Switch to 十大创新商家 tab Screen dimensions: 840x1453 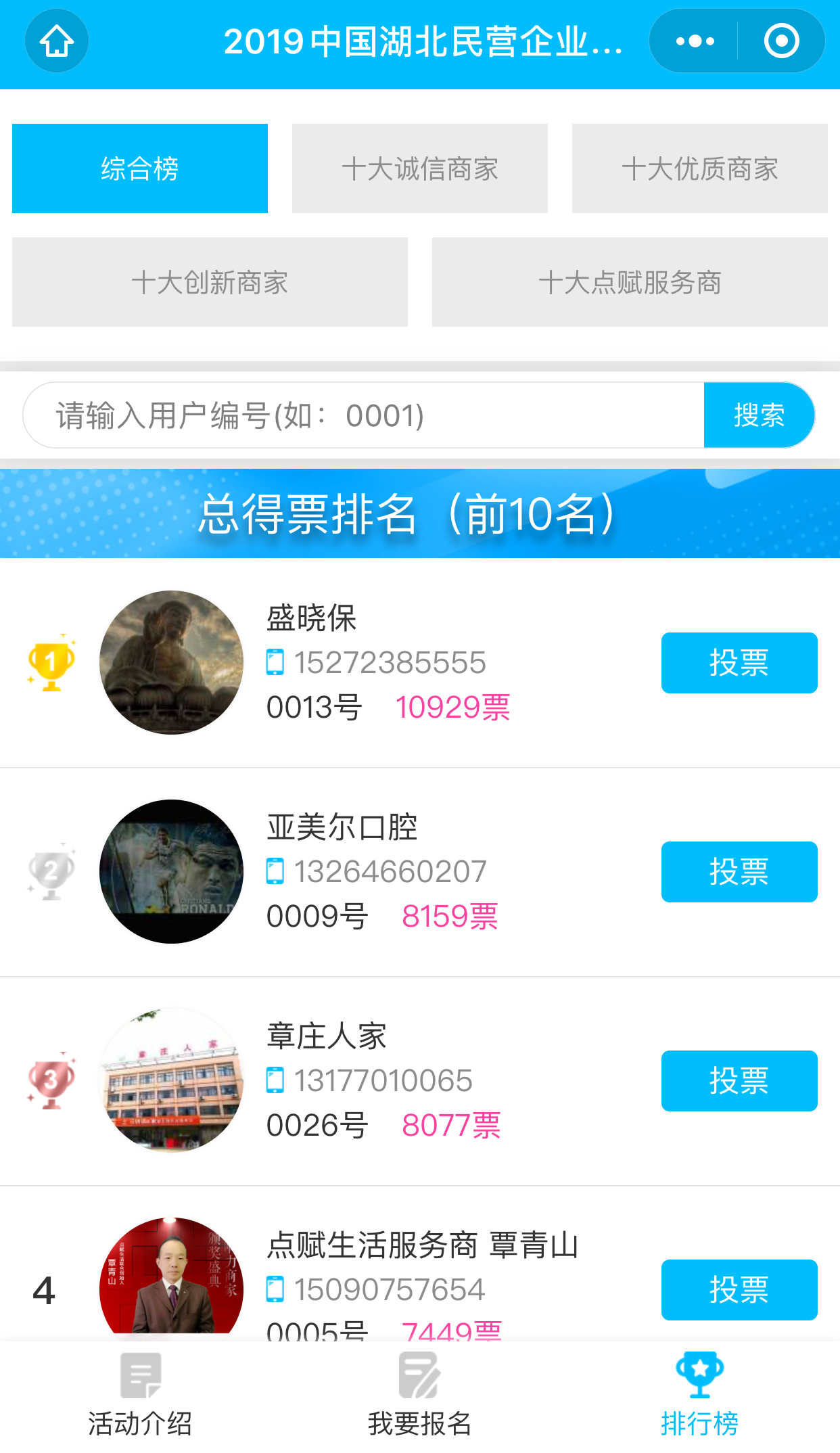pos(210,282)
